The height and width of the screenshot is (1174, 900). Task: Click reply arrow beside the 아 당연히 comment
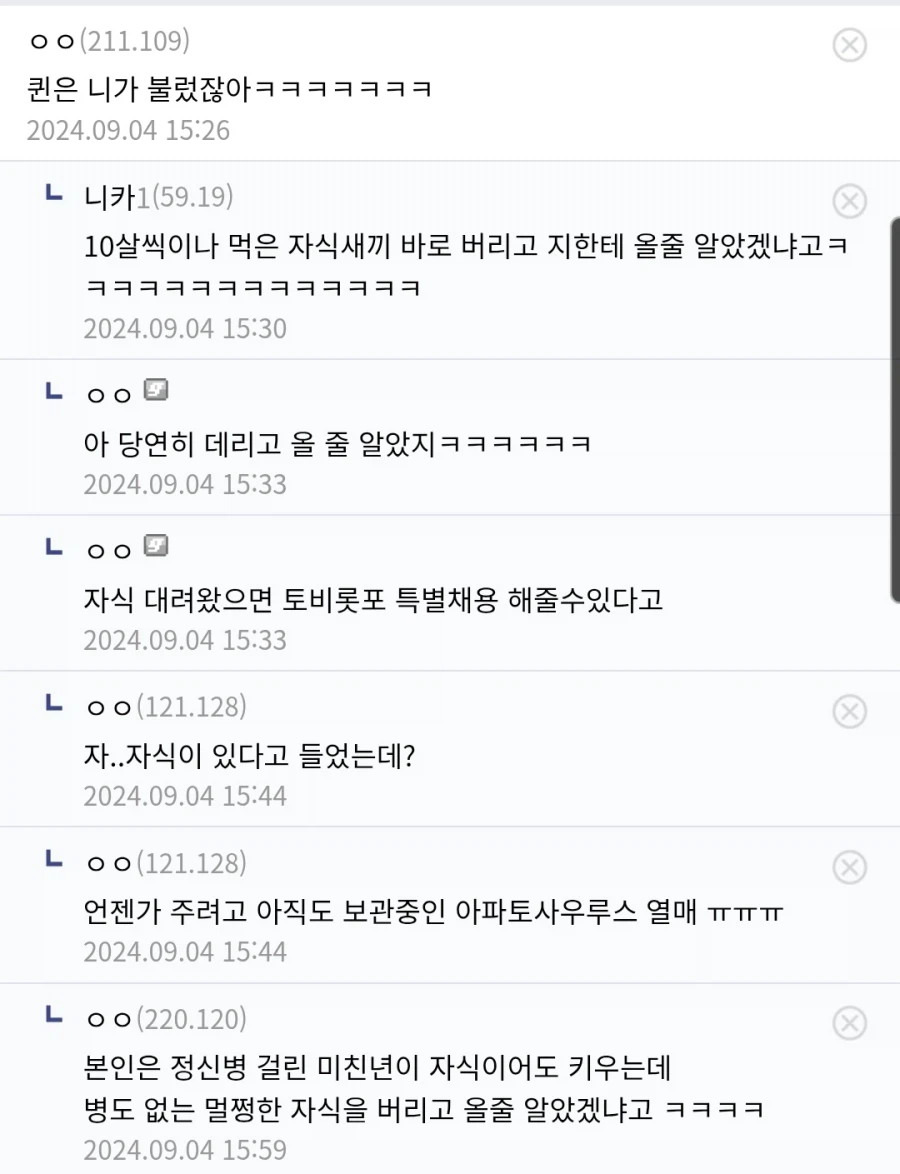(x=52, y=391)
